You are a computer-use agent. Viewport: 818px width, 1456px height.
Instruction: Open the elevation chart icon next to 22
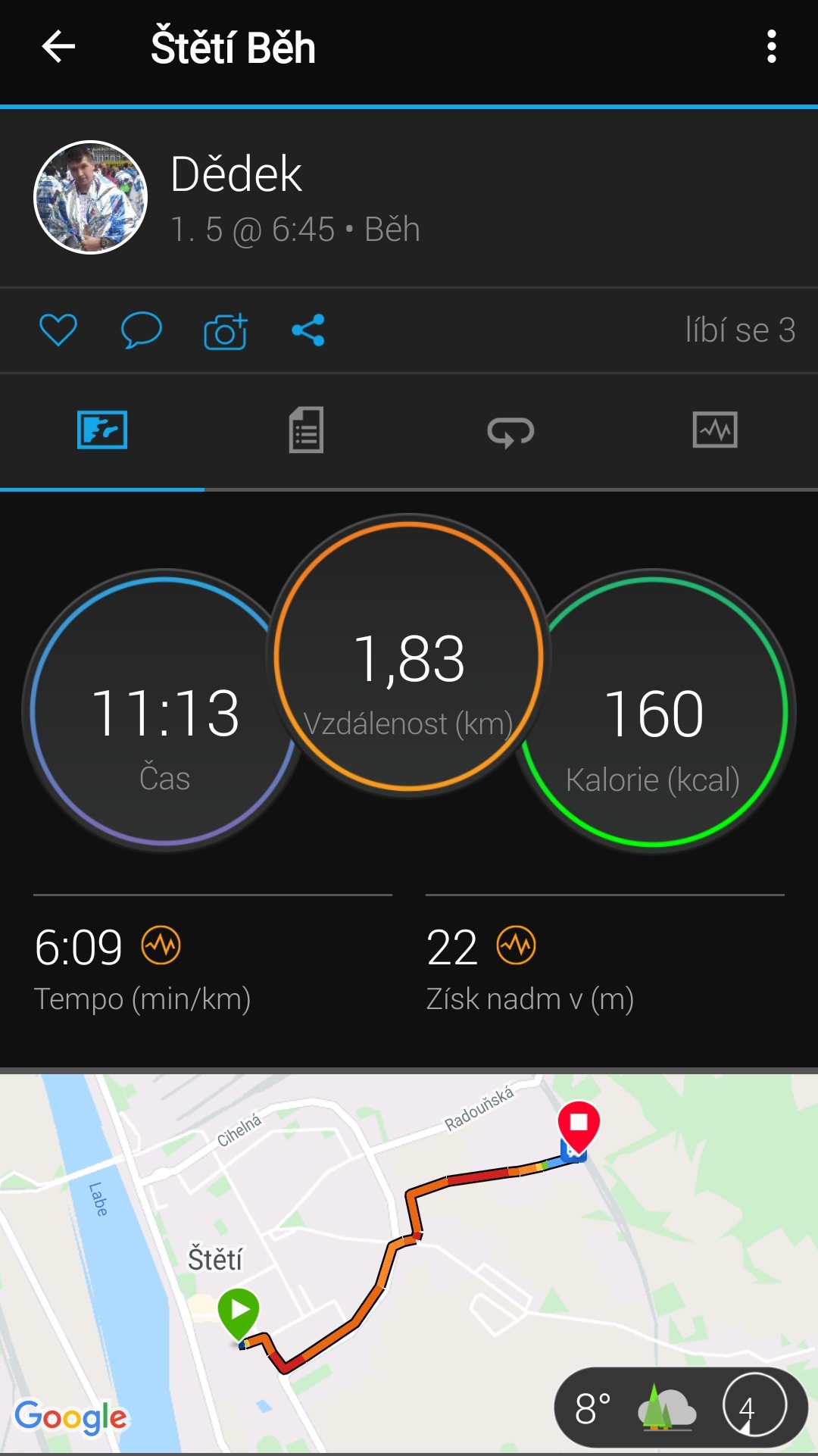pyautogui.click(x=517, y=945)
